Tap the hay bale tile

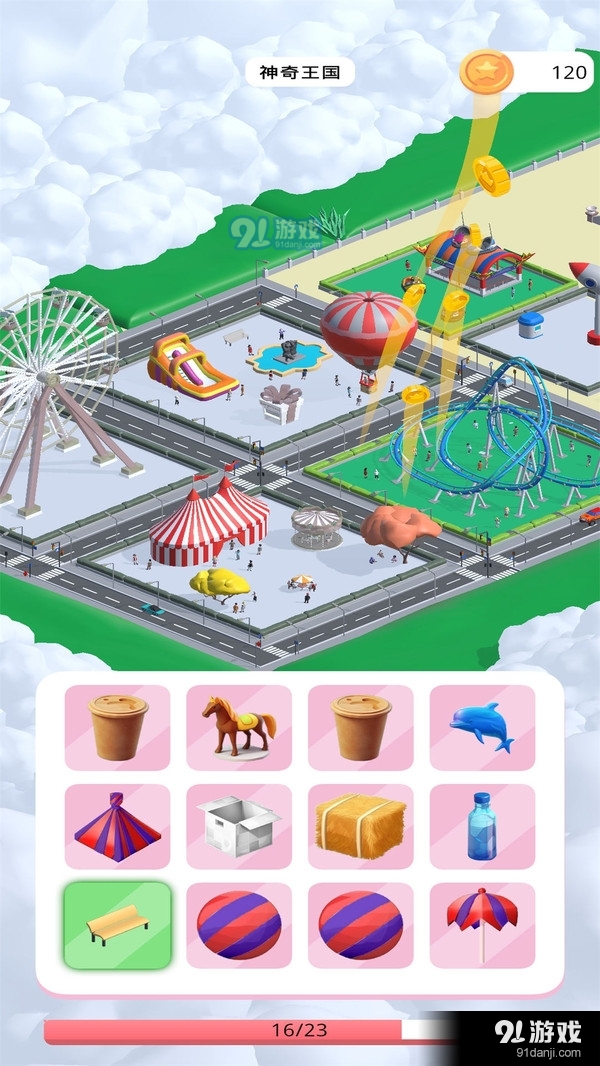360,826
